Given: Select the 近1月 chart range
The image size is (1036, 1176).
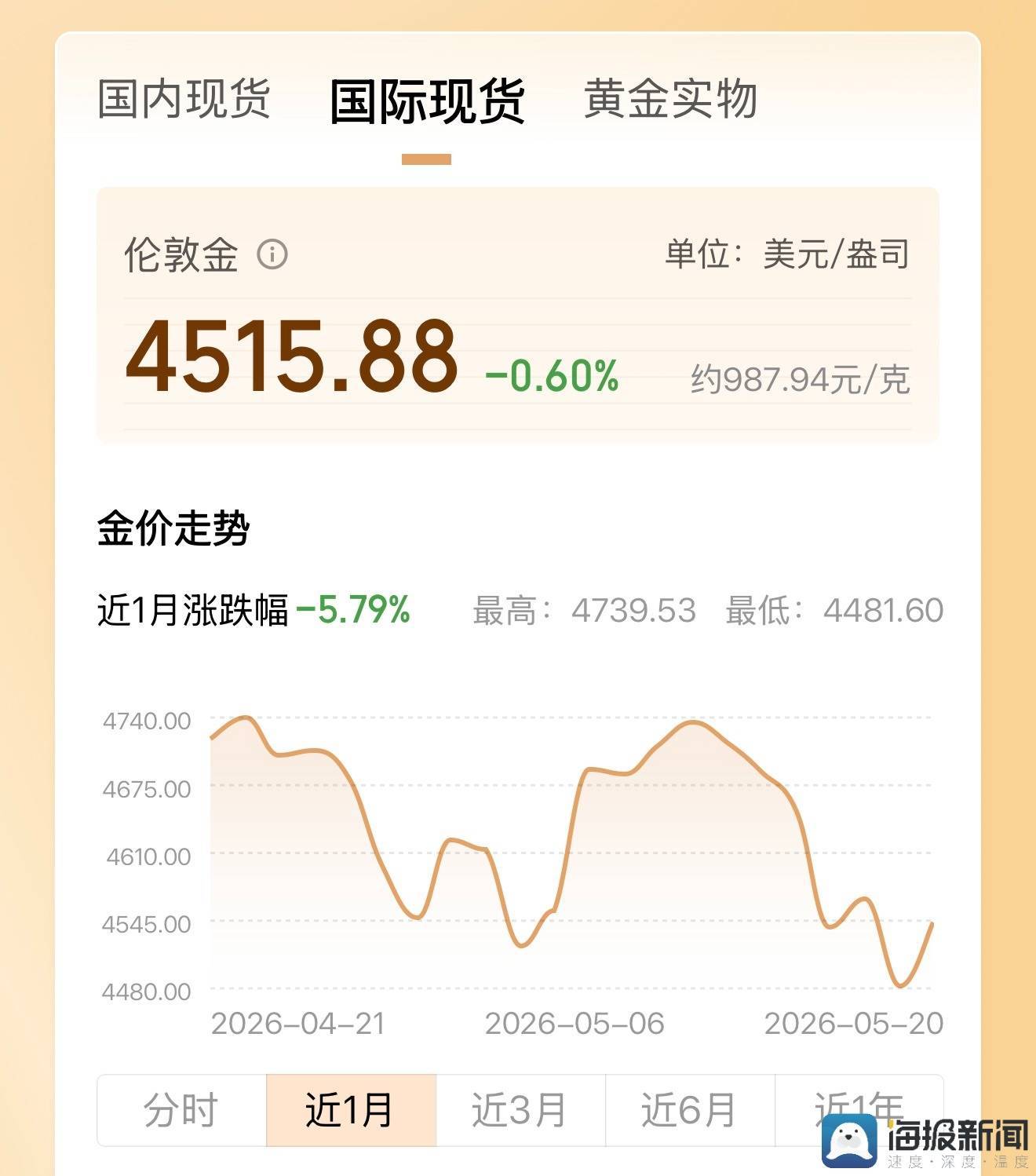Looking at the screenshot, I should [x=352, y=1110].
